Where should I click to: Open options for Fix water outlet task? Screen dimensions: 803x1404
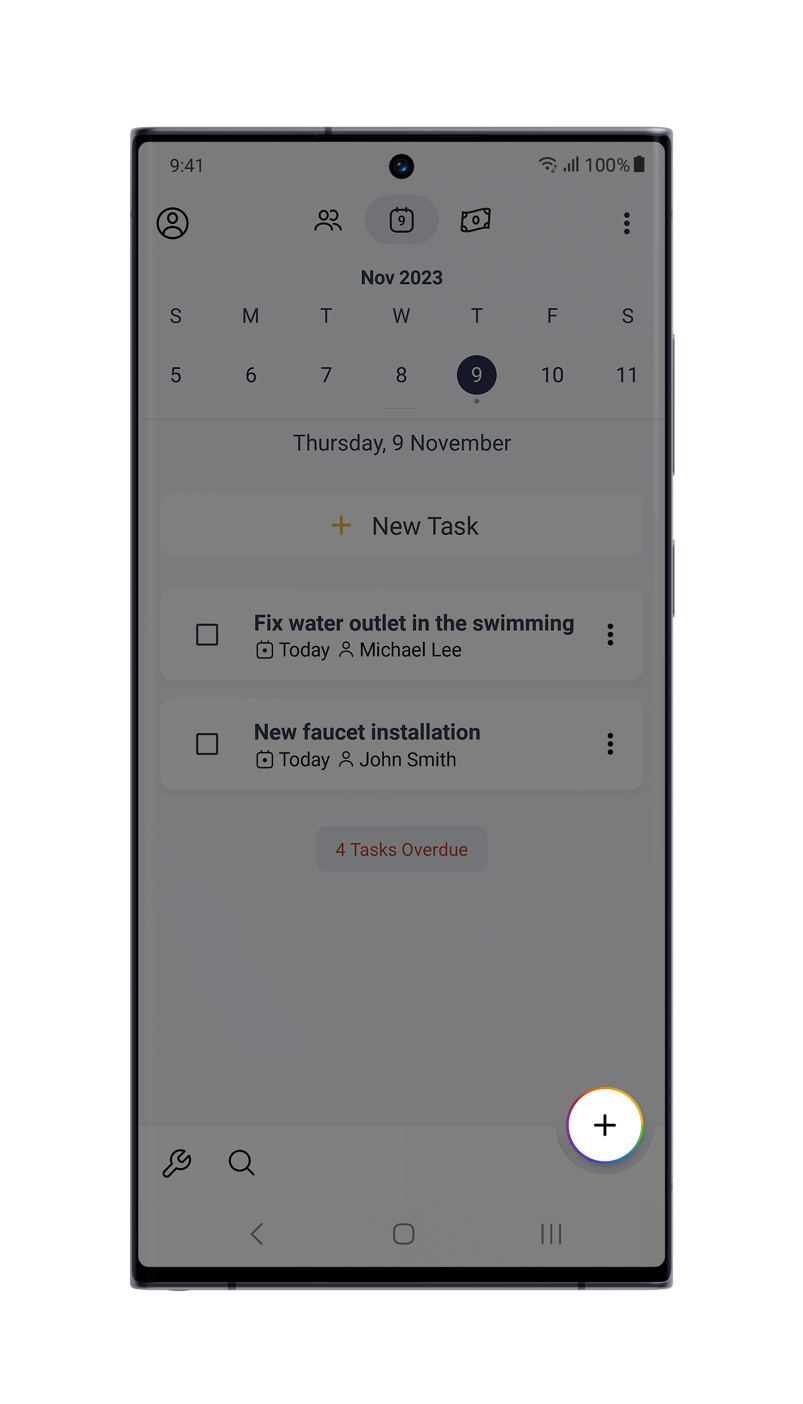(x=610, y=635)
